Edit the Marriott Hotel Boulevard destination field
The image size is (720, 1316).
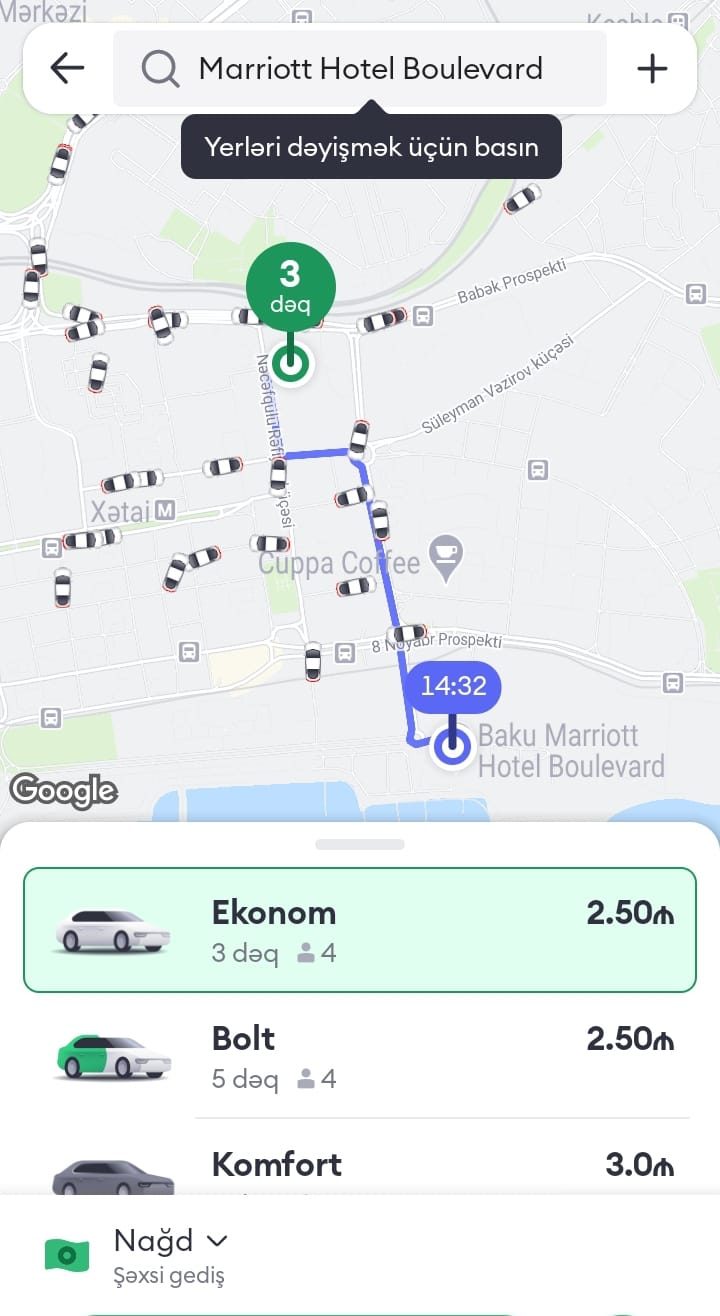[x=370, y=68]
